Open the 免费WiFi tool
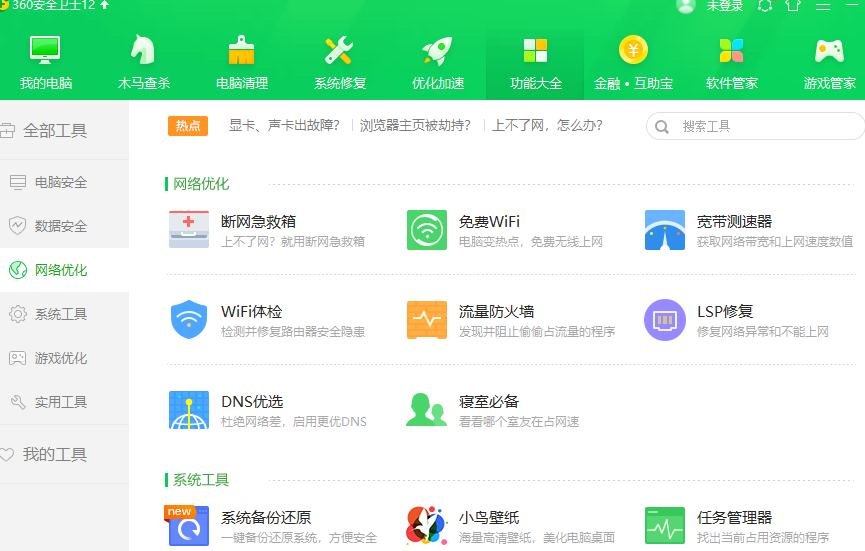The height and width of the screenshot is (551, 865). point(489,222)
